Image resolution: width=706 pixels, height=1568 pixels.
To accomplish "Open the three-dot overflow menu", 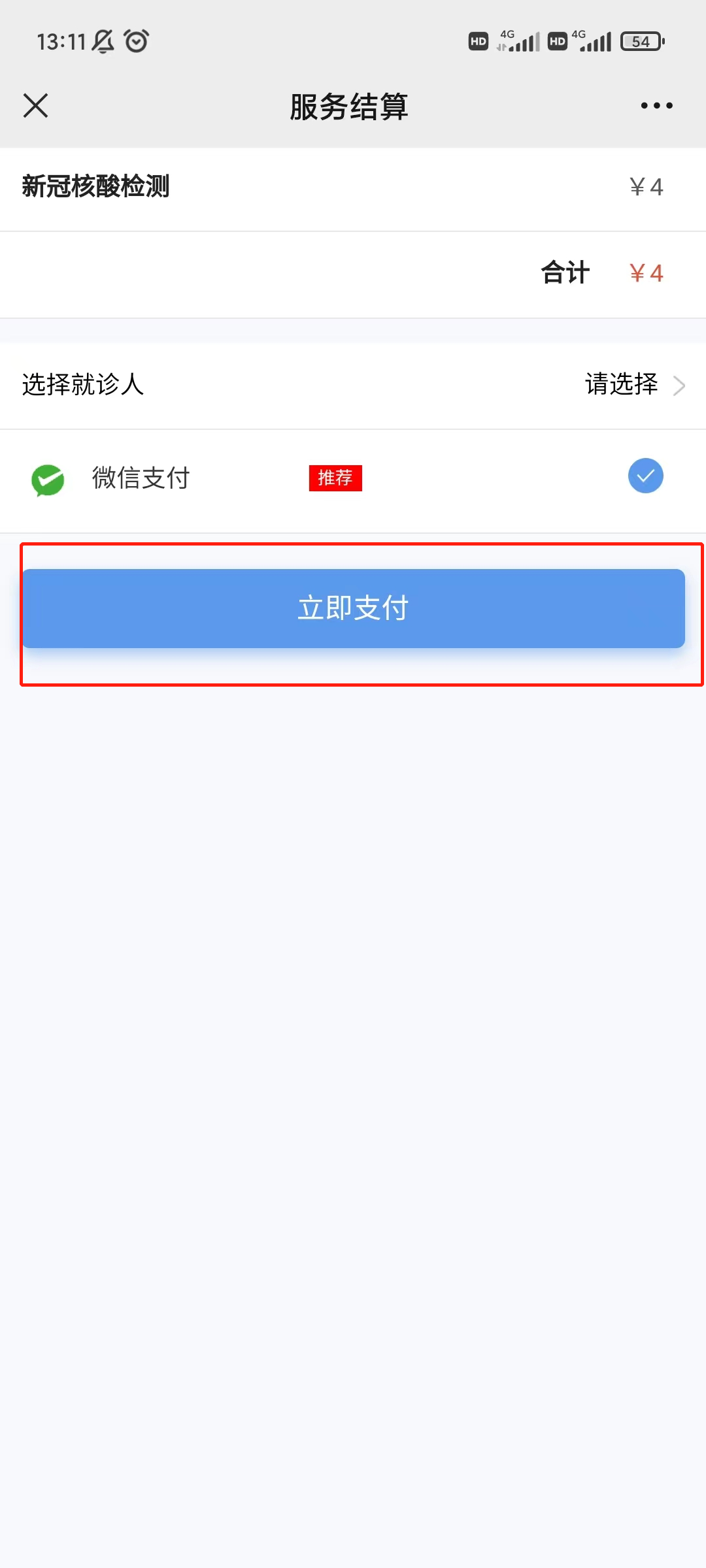I will point(656,105).
